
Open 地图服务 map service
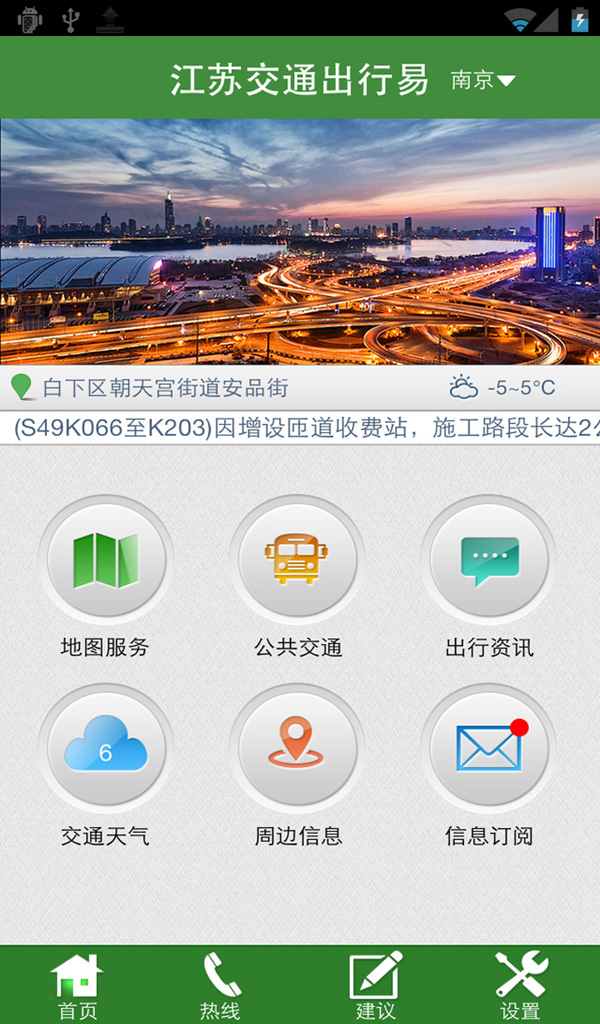coord(105,560)
